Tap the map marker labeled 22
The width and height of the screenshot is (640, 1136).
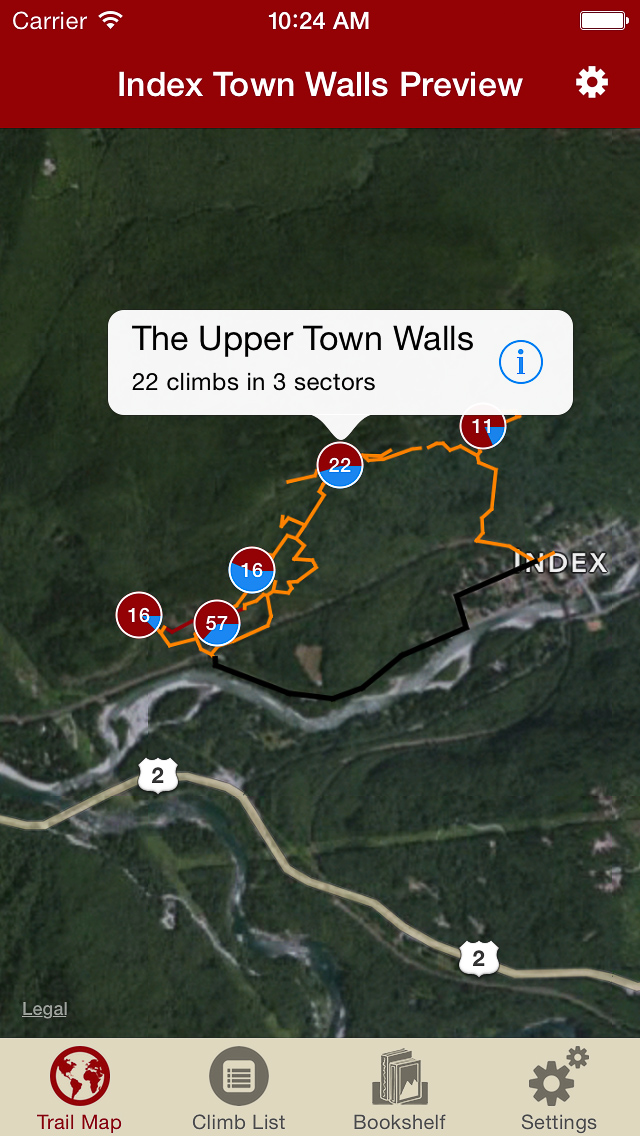click(x=340, y=465)
